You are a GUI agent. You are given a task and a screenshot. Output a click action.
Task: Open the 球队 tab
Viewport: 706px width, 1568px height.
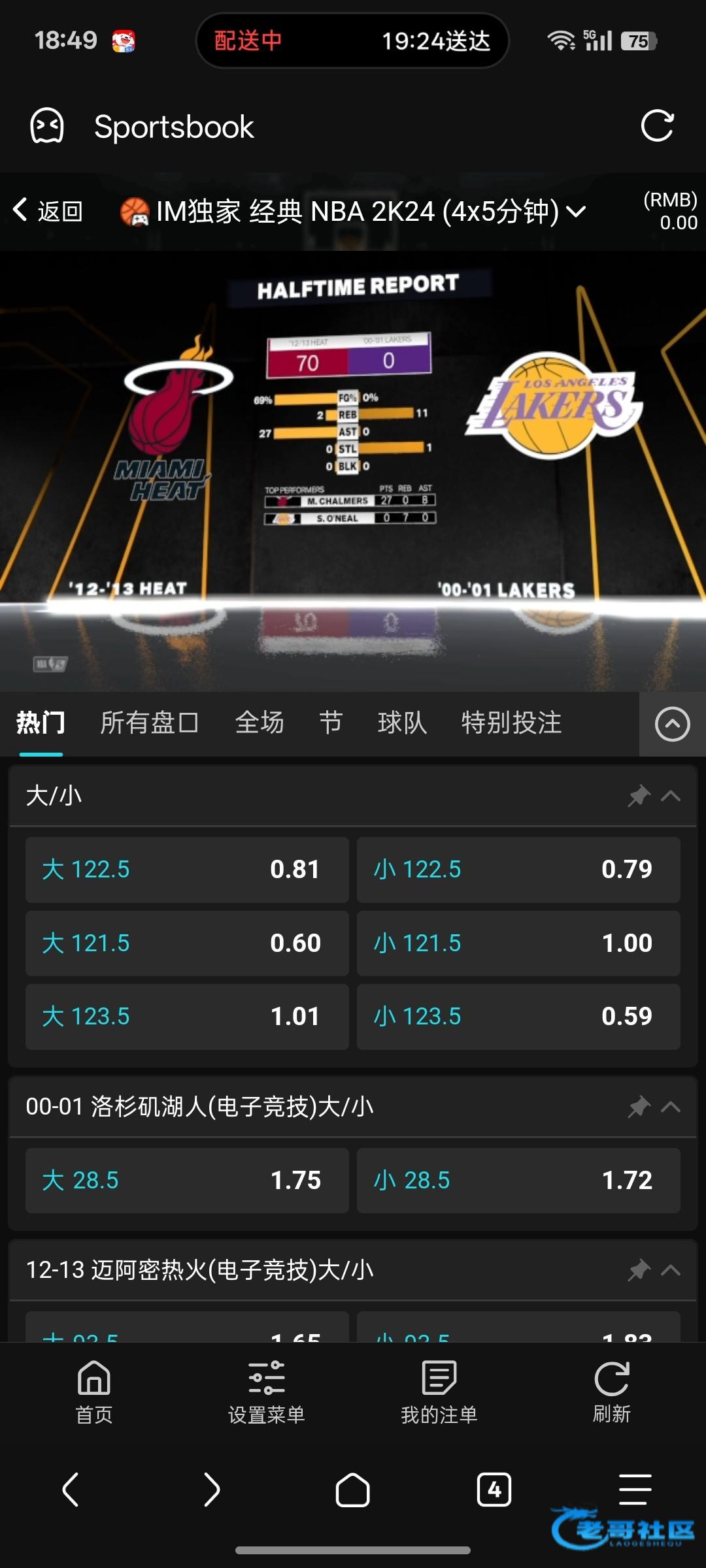402,723
